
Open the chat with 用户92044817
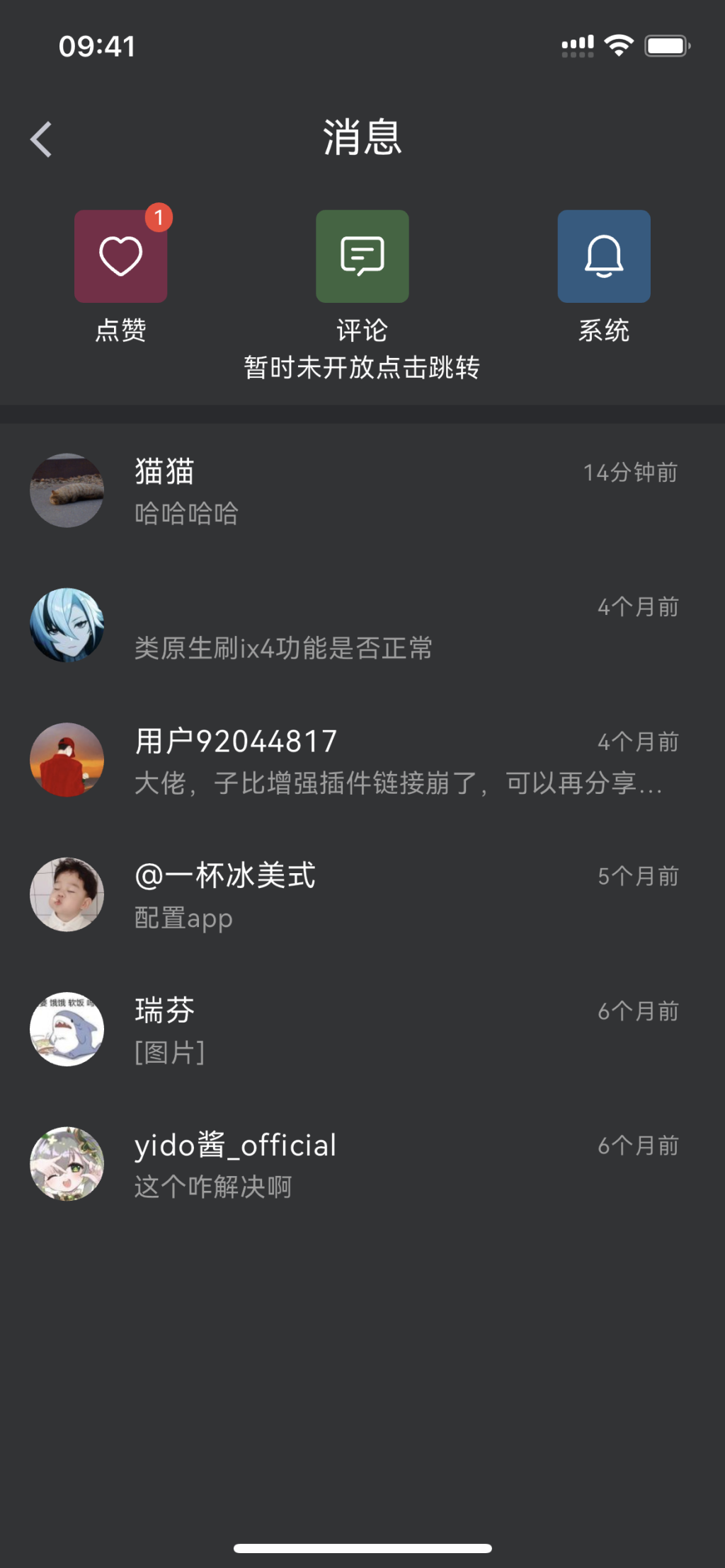[354, 761]
